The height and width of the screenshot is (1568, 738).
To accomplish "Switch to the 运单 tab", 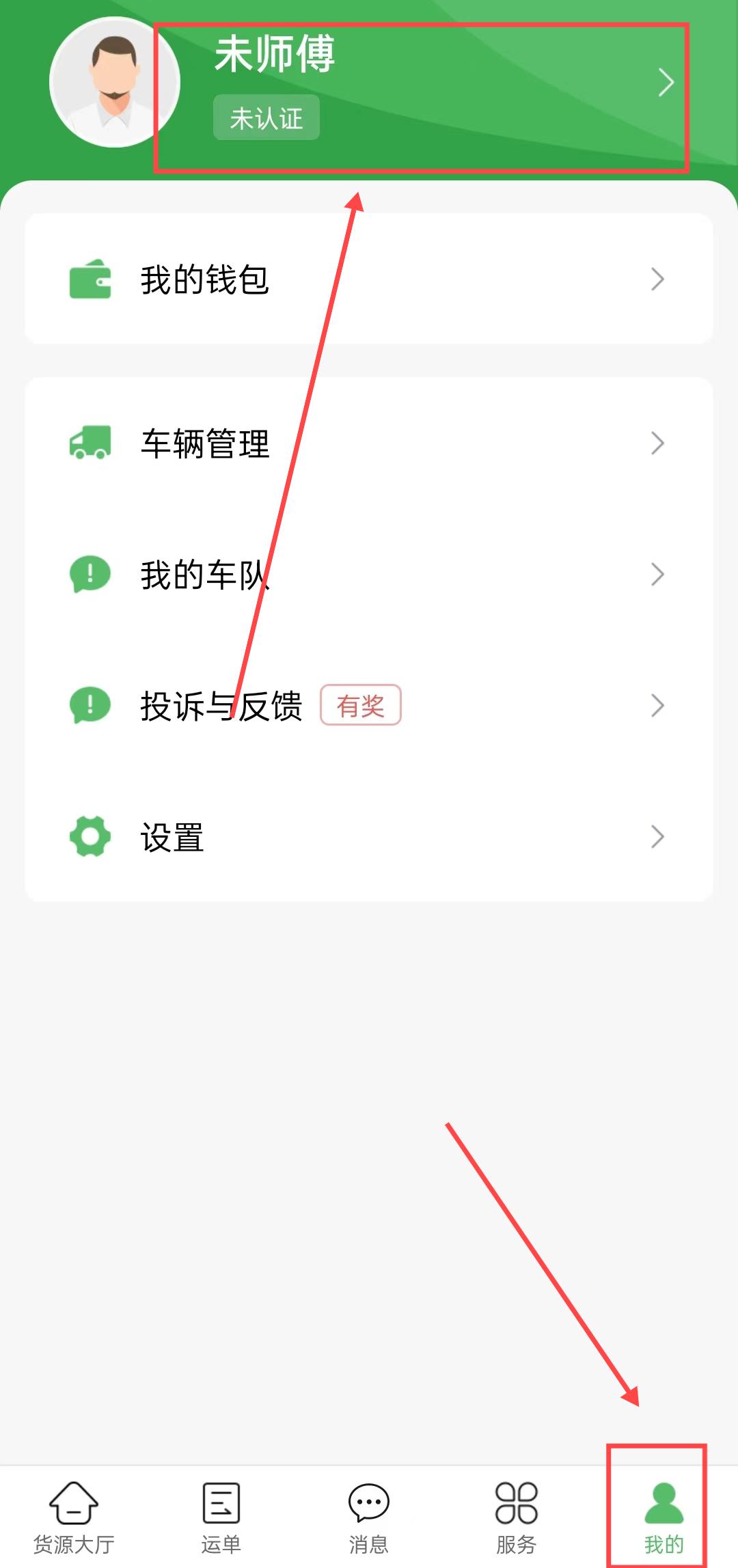I will coord(221,1517).
